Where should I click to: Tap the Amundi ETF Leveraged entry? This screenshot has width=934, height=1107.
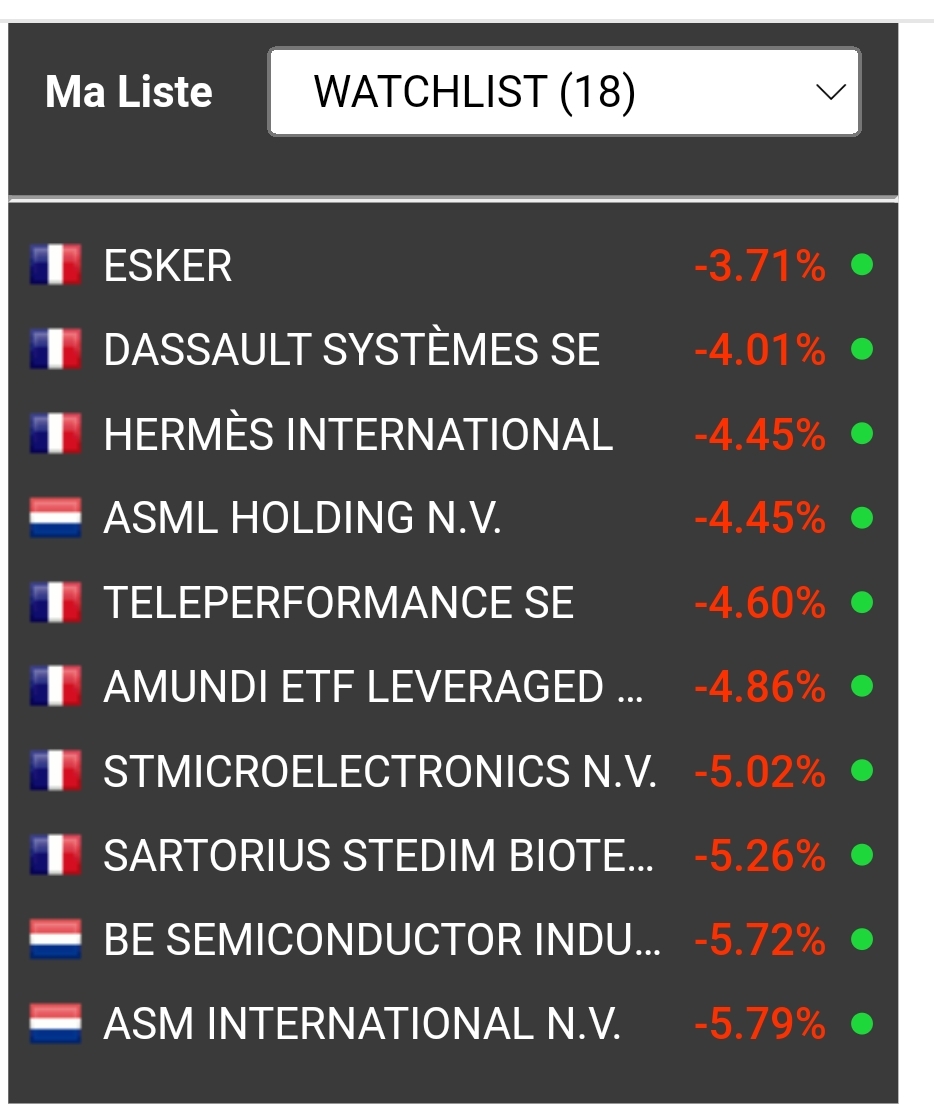coord(372,687)
